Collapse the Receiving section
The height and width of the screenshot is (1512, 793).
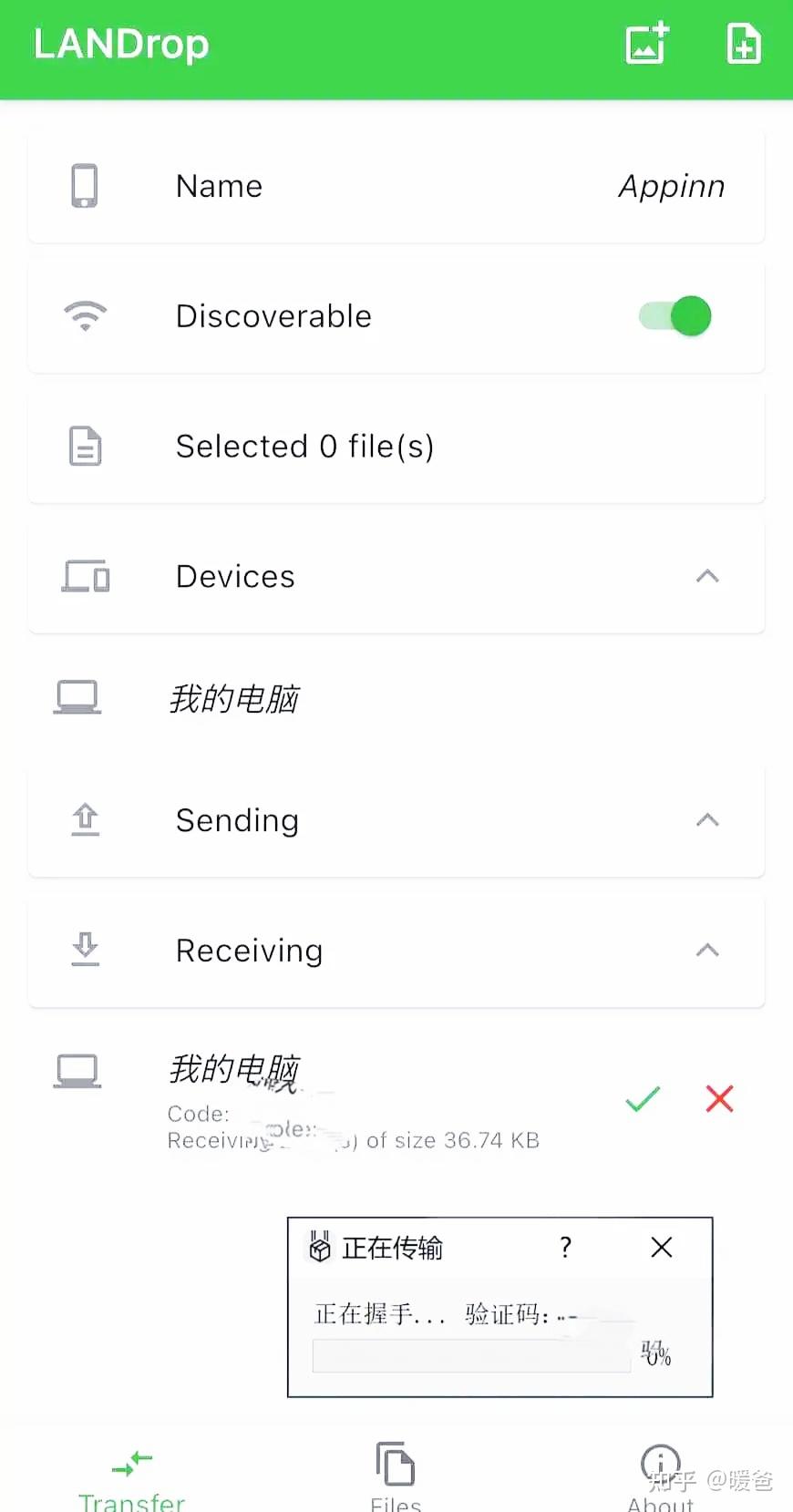tap(707, 950)
